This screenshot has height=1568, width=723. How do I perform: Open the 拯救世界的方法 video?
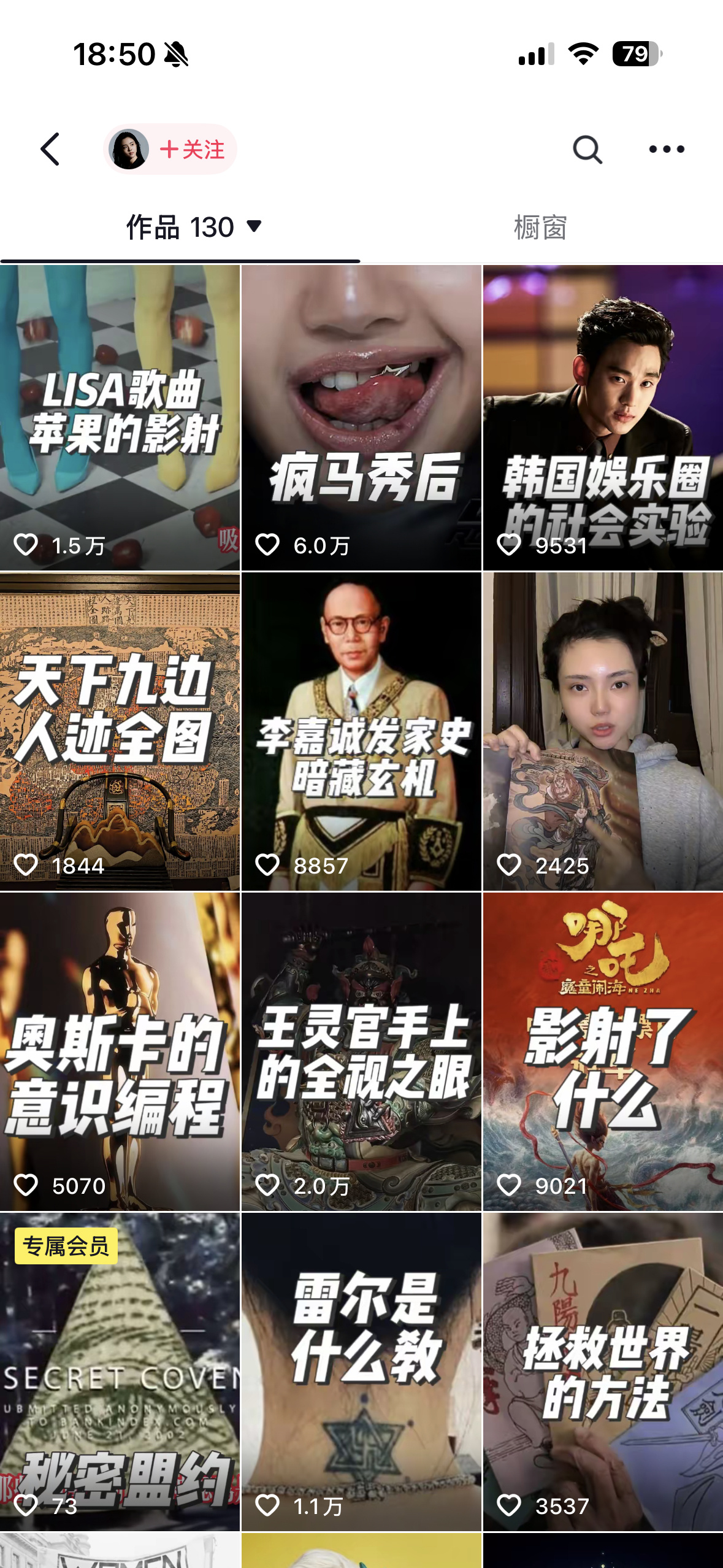(x=603, y=1372)
